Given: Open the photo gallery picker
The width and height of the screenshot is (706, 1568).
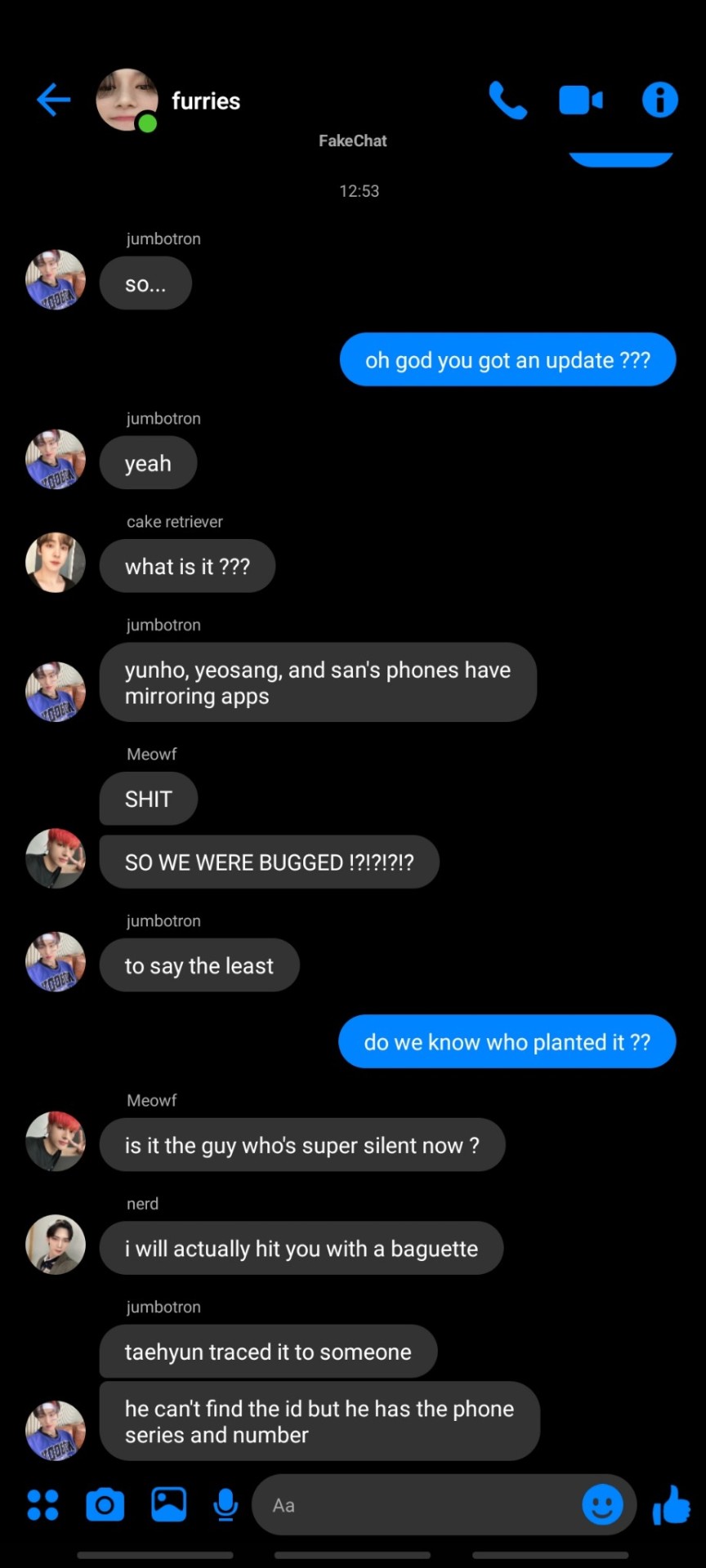Looking at the screenshot, I should [x=168, y=1504].
